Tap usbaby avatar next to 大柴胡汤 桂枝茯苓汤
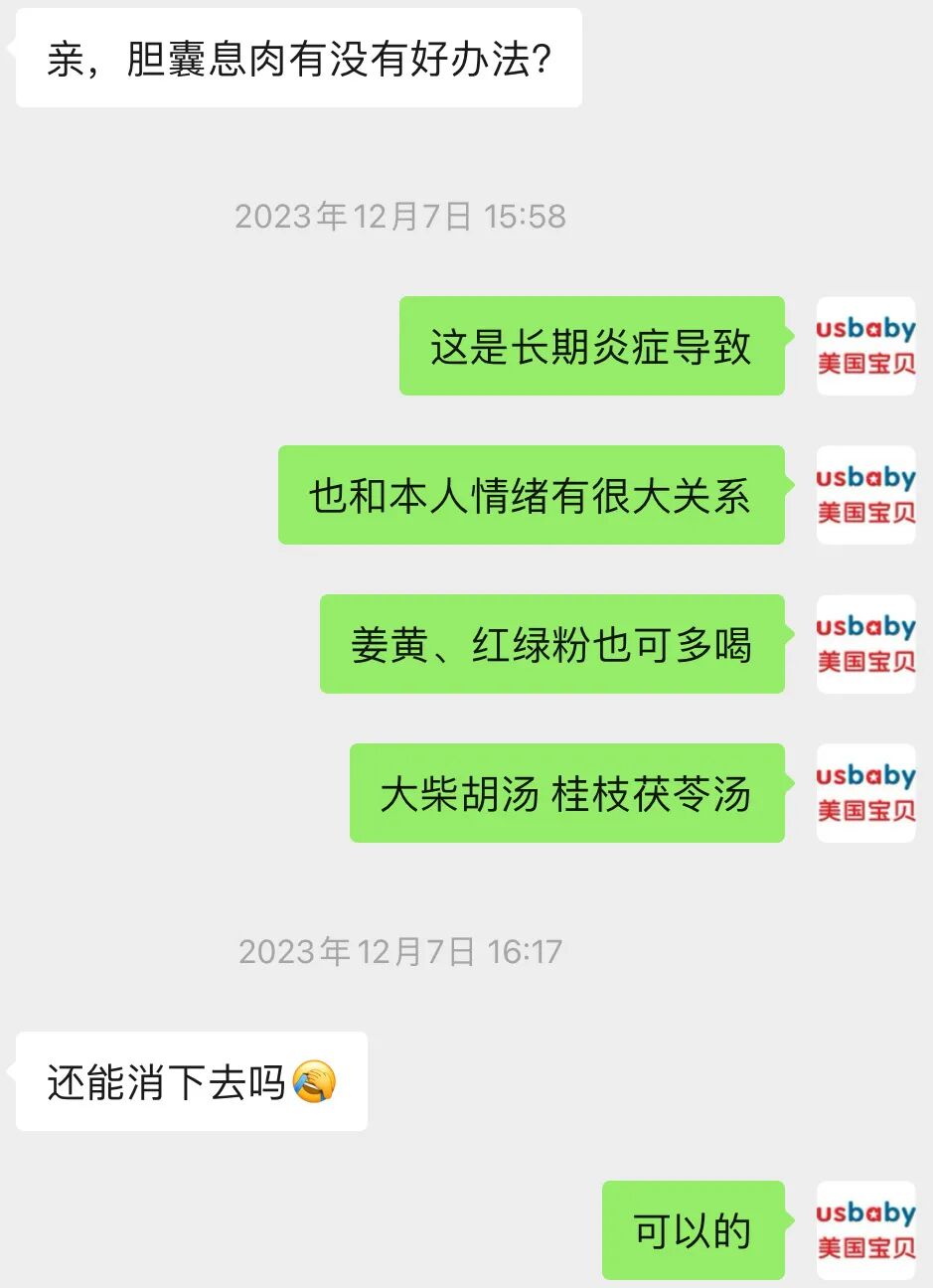The image size is (933, 1288). 865,793
